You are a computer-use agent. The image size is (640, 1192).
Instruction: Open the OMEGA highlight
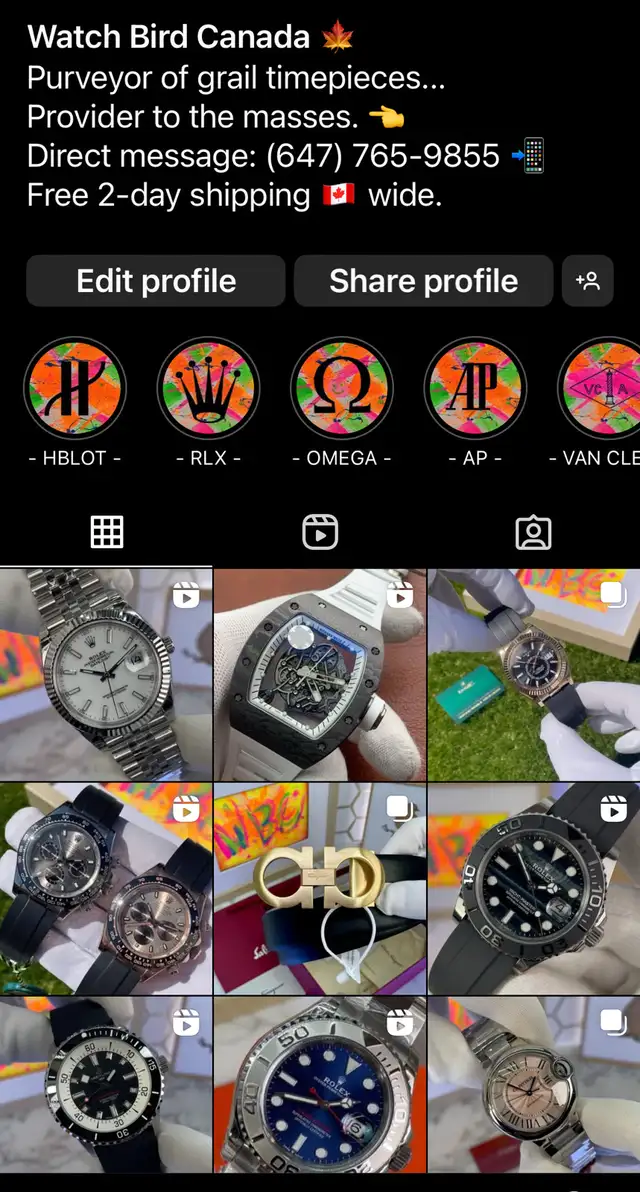point(342,388)
